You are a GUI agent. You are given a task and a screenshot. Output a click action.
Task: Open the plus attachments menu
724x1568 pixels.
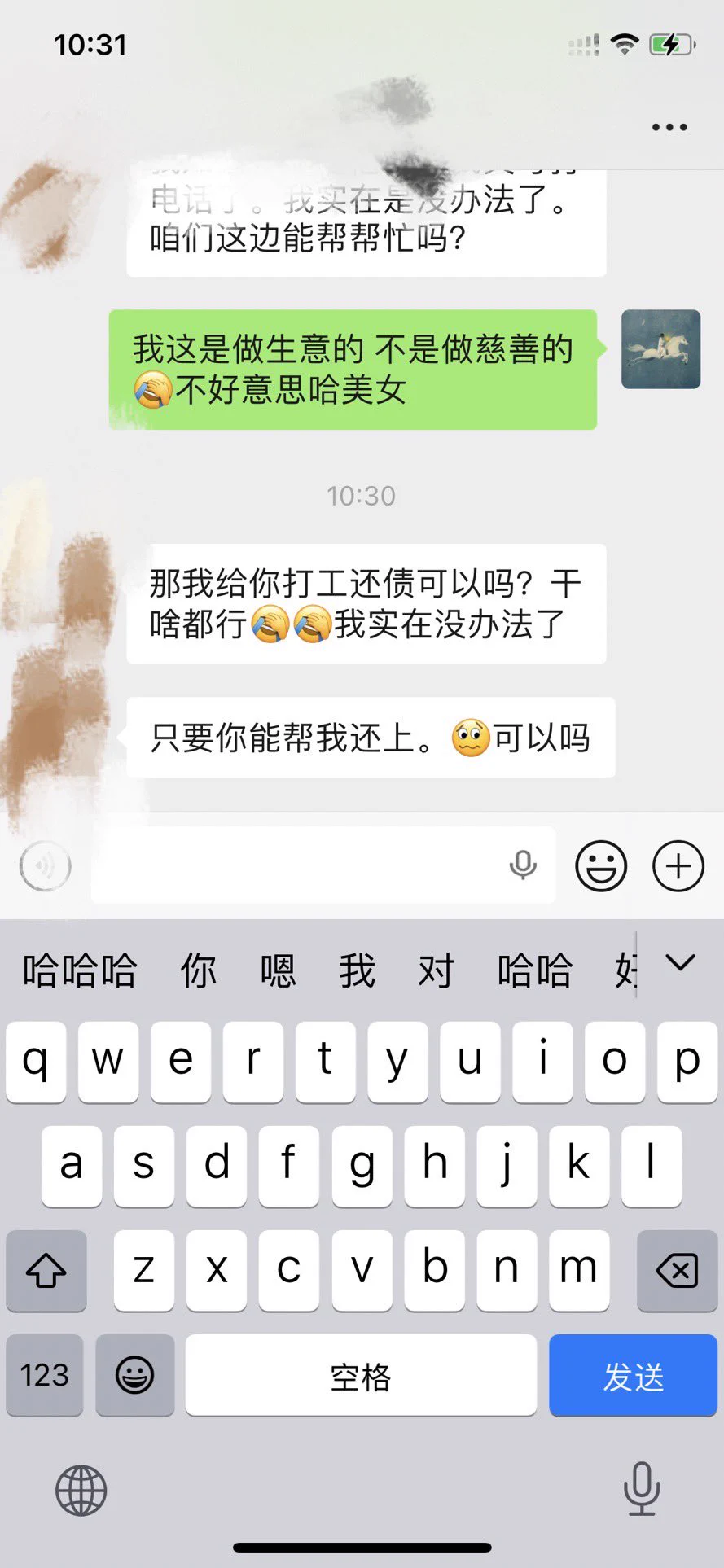click(x=678, y=866)
